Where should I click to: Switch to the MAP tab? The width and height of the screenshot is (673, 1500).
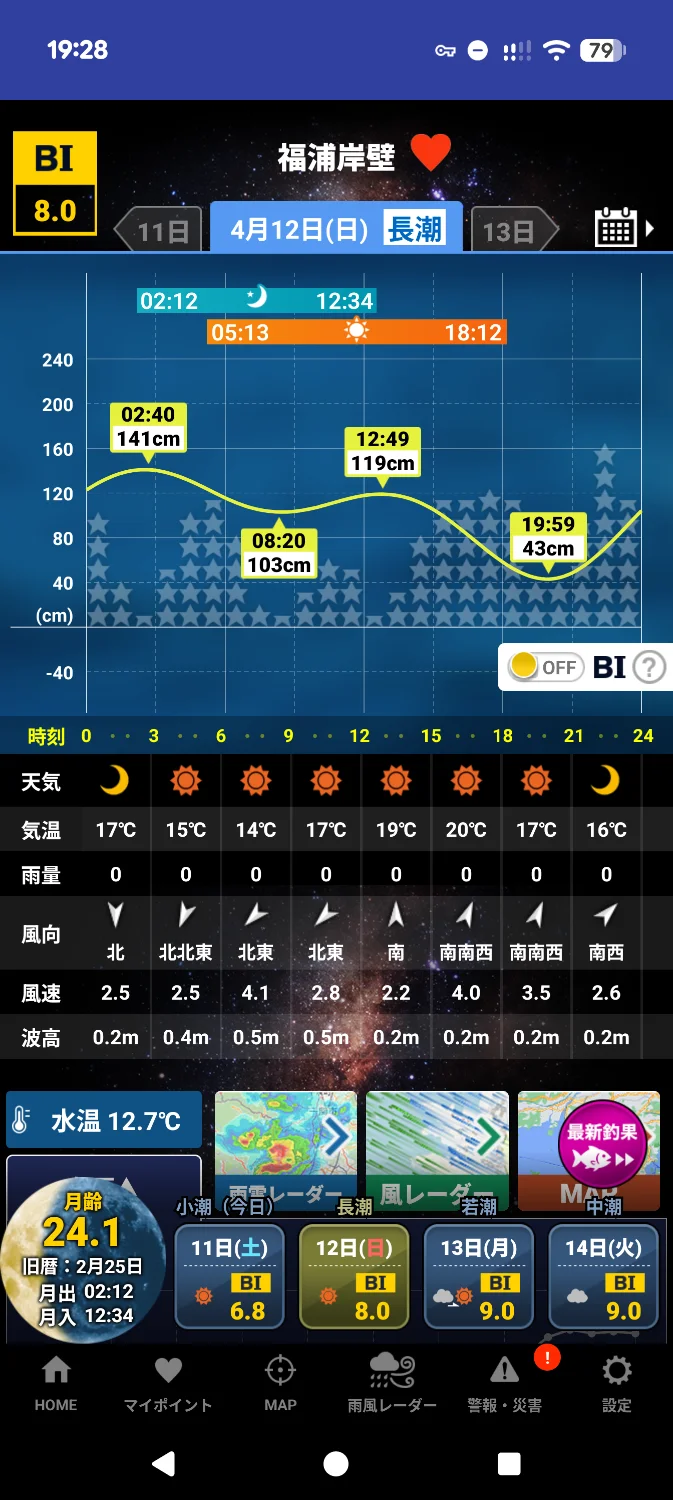(x=280, y=1383)
